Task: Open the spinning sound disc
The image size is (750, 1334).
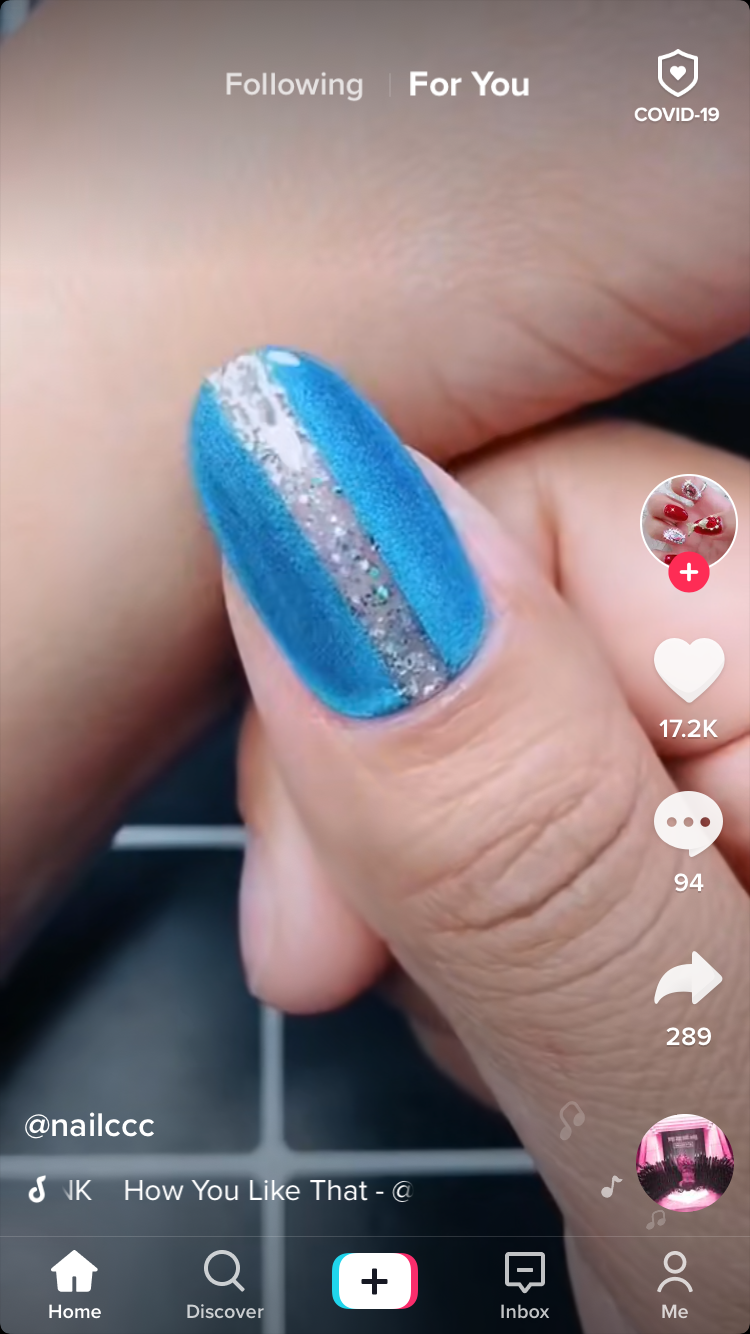Action: pyautogui.click(x=685, y=1162)
